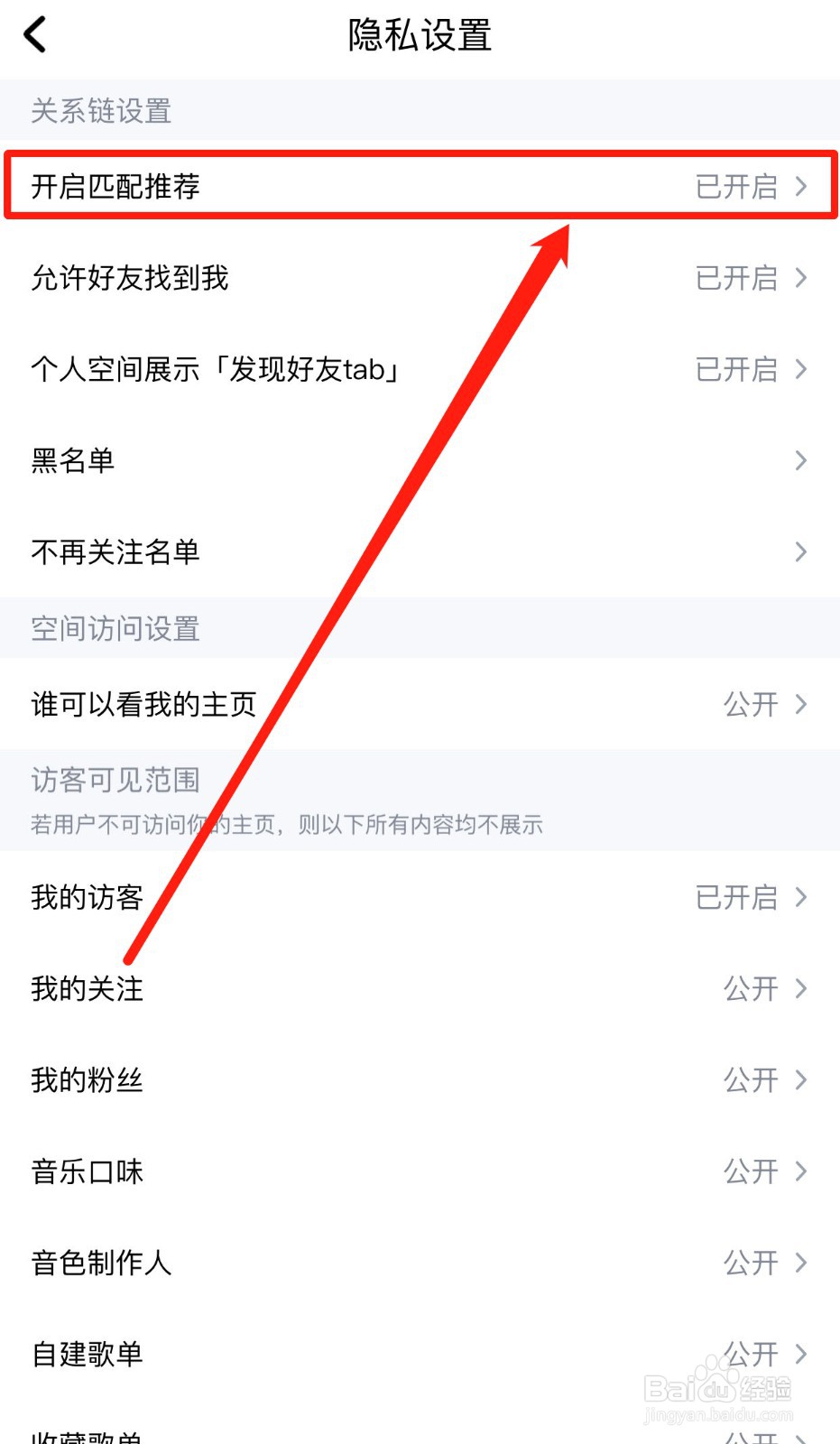840x1444 pixels.
Task: Open 个人空间展示「发现好友tab」setting
Action: [361, 369]
